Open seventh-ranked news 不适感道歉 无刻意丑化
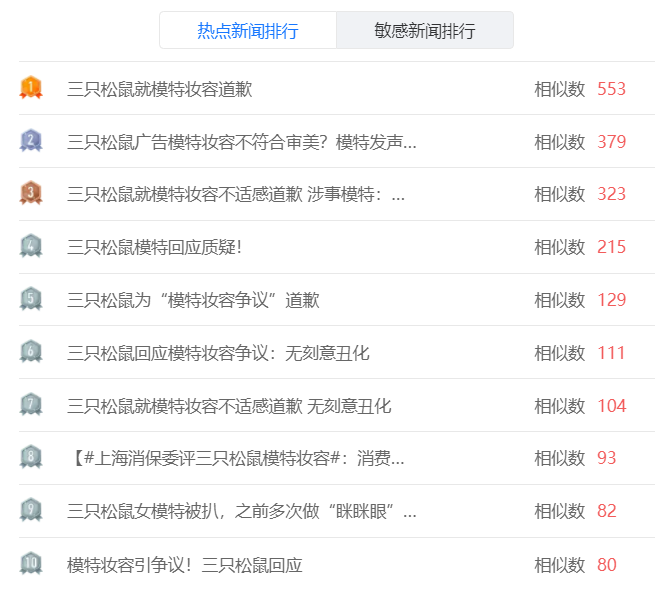This screenshot has height=590, width=657. [229, 406]
